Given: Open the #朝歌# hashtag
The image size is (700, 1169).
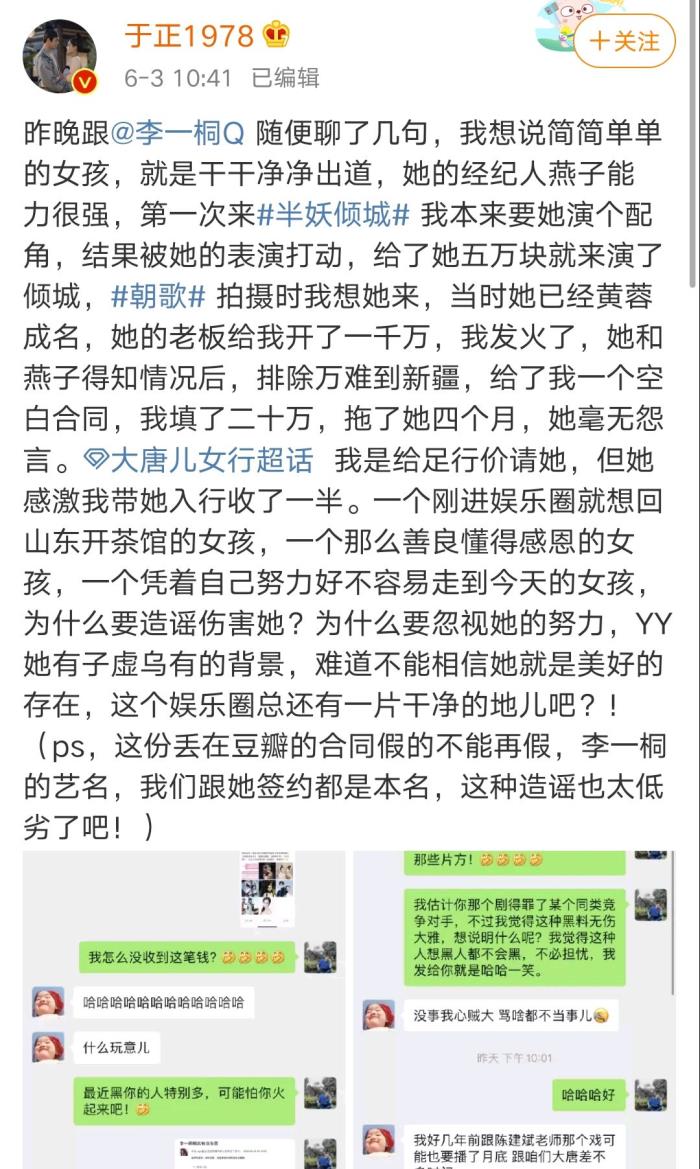Looking at the screenshot, I should [157, 298].
